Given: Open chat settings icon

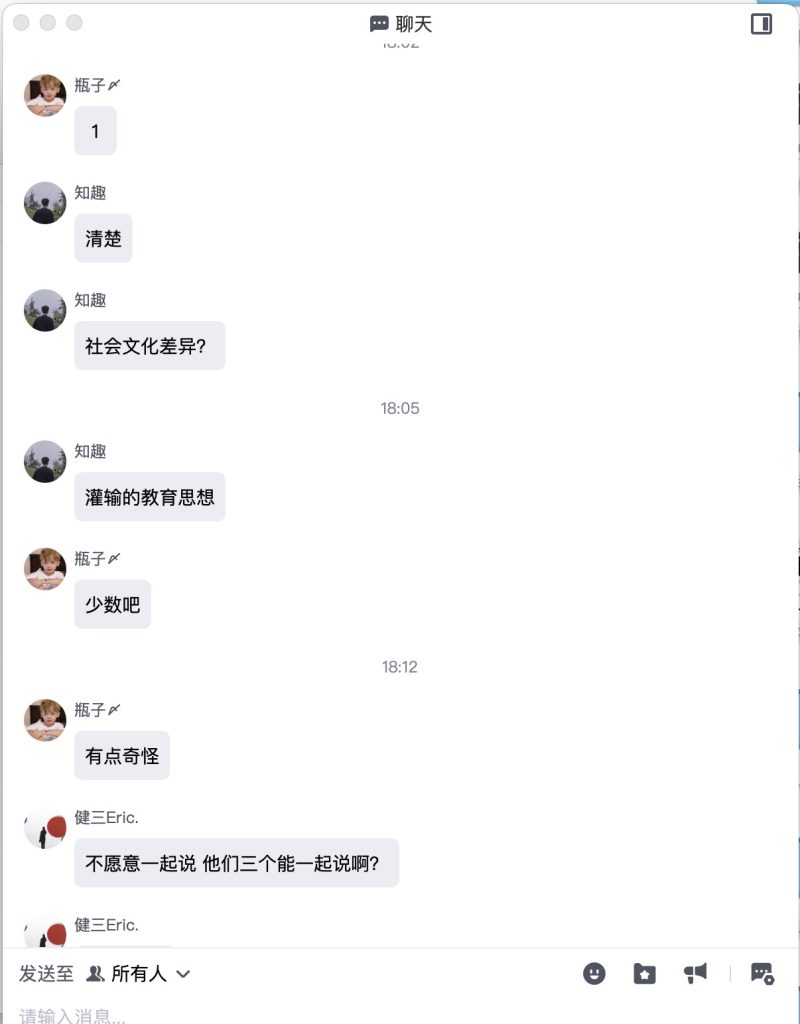Looking at the screenshot, I should (762, 973).
